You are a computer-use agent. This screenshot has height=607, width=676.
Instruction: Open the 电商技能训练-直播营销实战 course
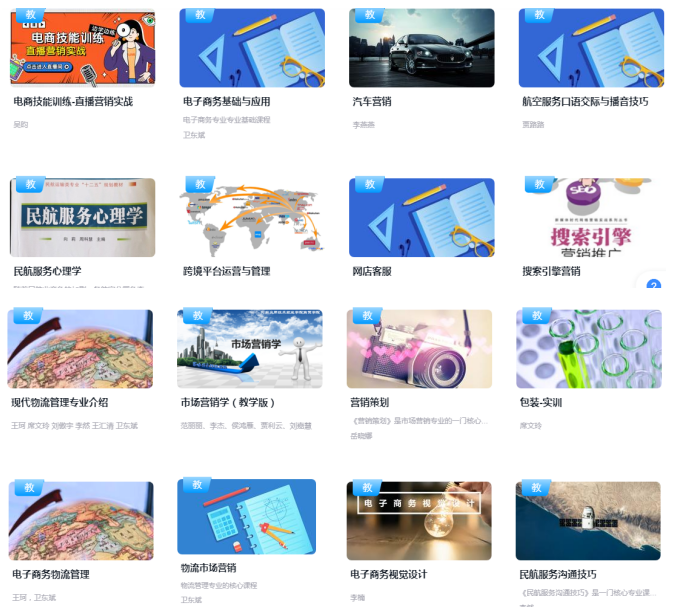[x=82, y=48]
